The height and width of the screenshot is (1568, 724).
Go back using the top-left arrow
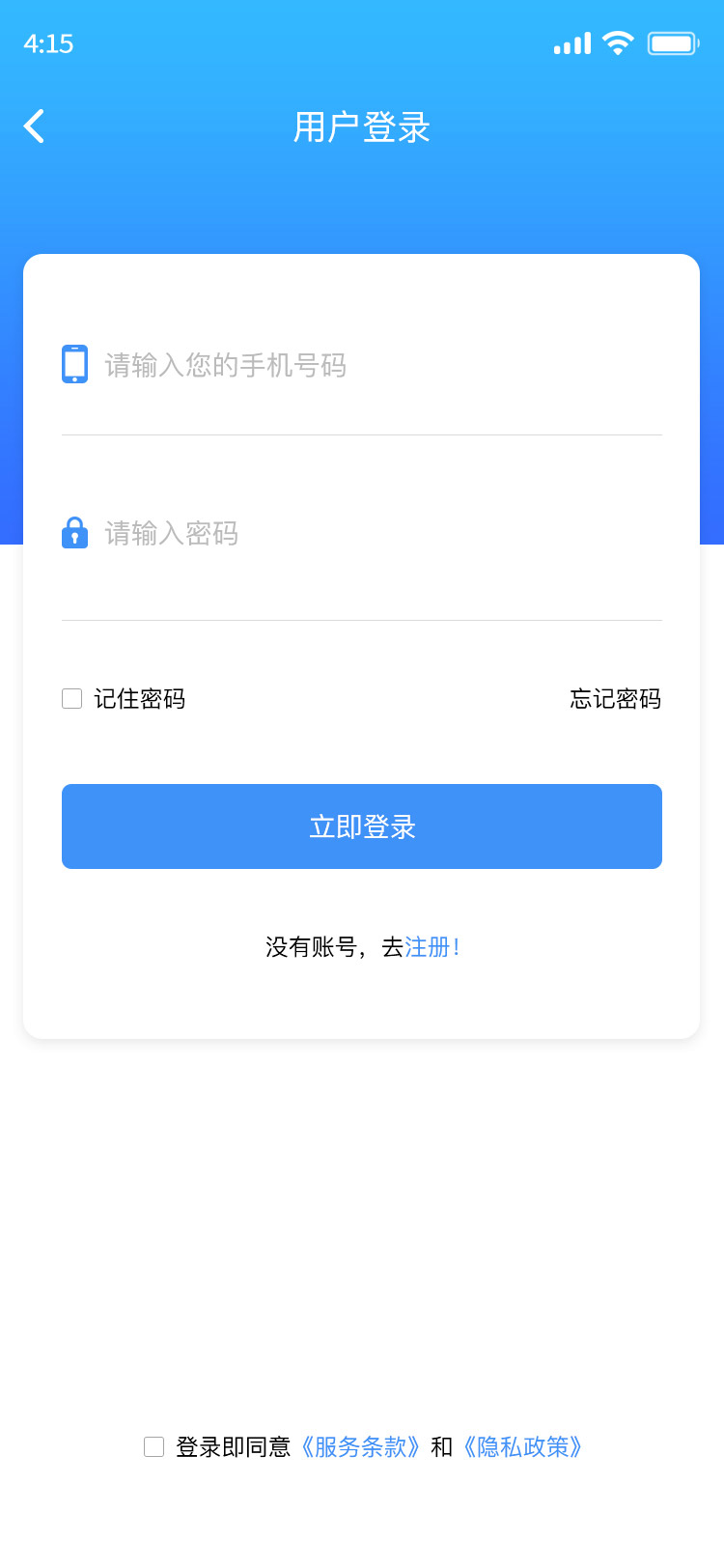pyautogui.click(x=35, y=126)
